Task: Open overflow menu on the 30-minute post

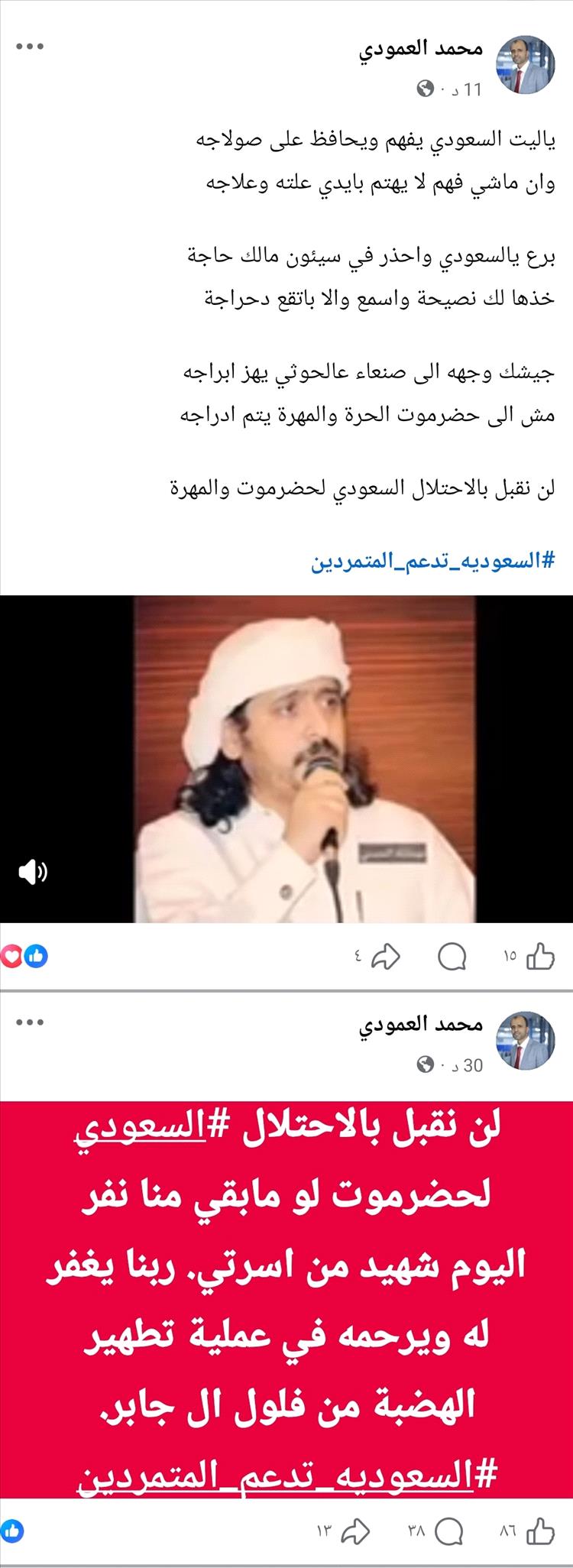Action: click(x=30, y=1022)
